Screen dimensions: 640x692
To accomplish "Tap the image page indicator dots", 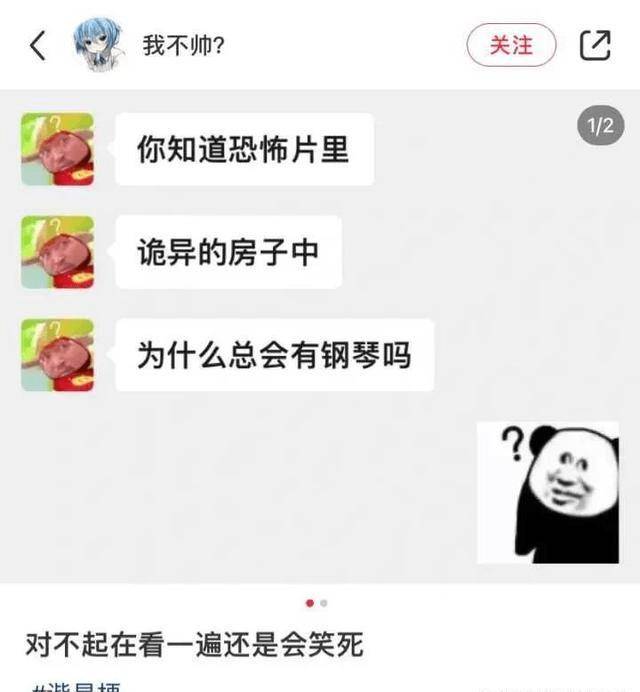I will point(316,603).
